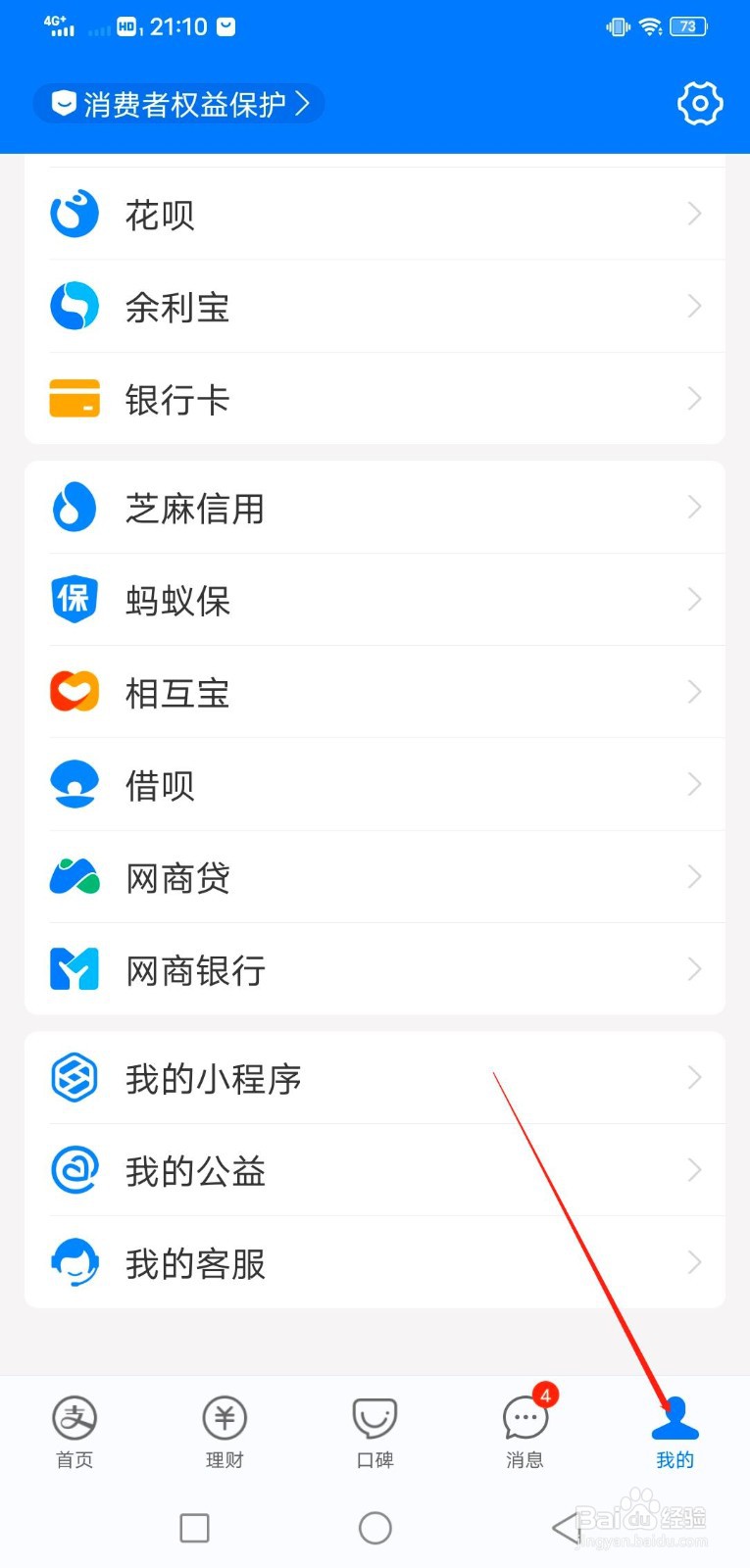The width and height of the screenshot is (750, 1568).
Task: Expand the 花呗 row chevron
Action: point(695,214)
